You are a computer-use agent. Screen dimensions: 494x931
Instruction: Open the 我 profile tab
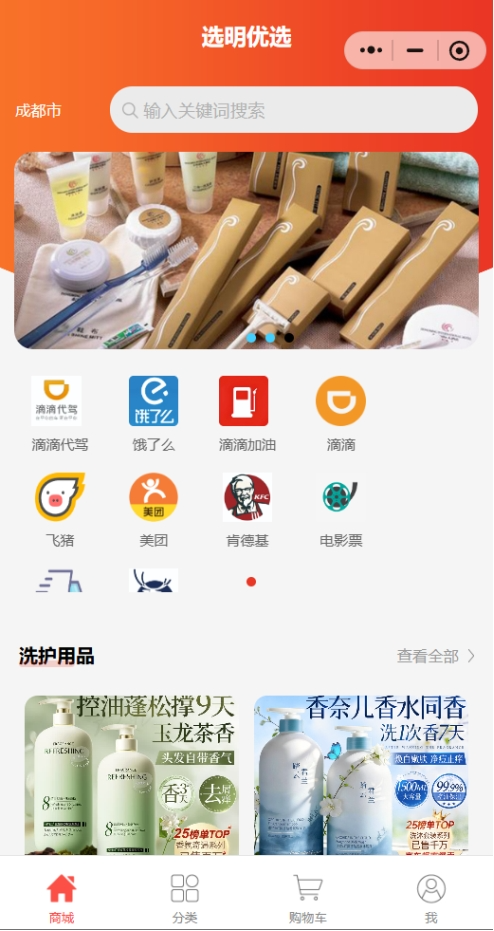pos(431,898)
